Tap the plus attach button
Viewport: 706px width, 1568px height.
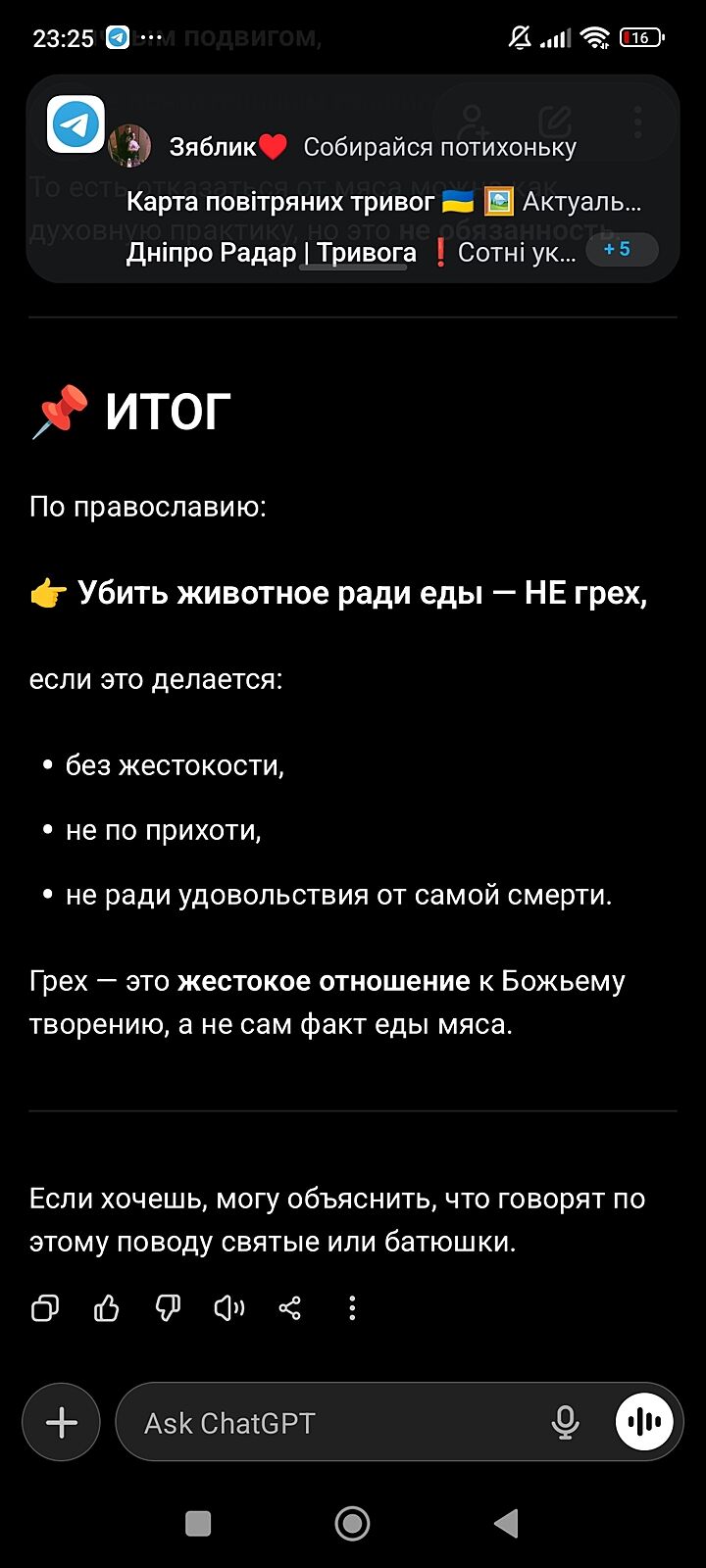point(62,1422)
